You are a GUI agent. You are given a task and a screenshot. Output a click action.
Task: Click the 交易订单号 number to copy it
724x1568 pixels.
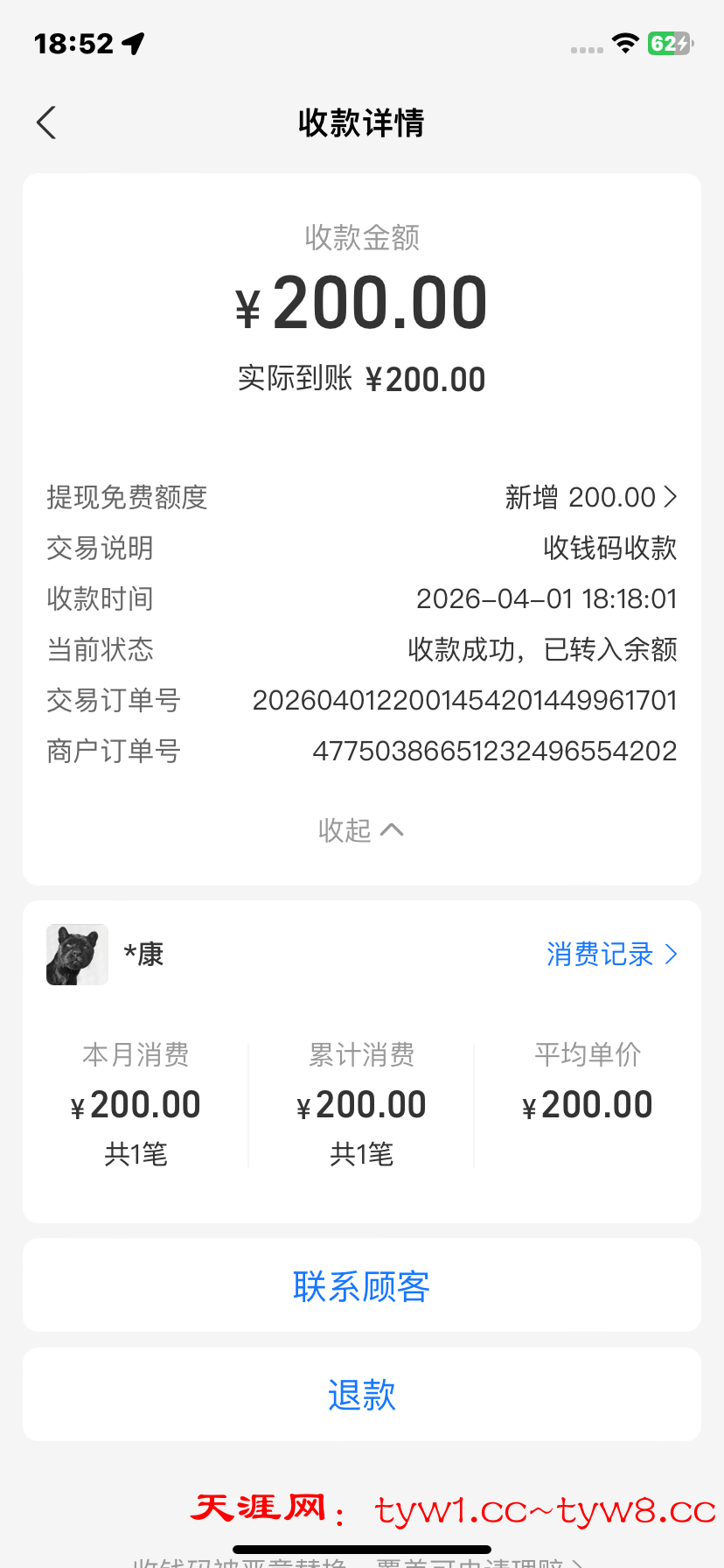(x=464, y=700)
